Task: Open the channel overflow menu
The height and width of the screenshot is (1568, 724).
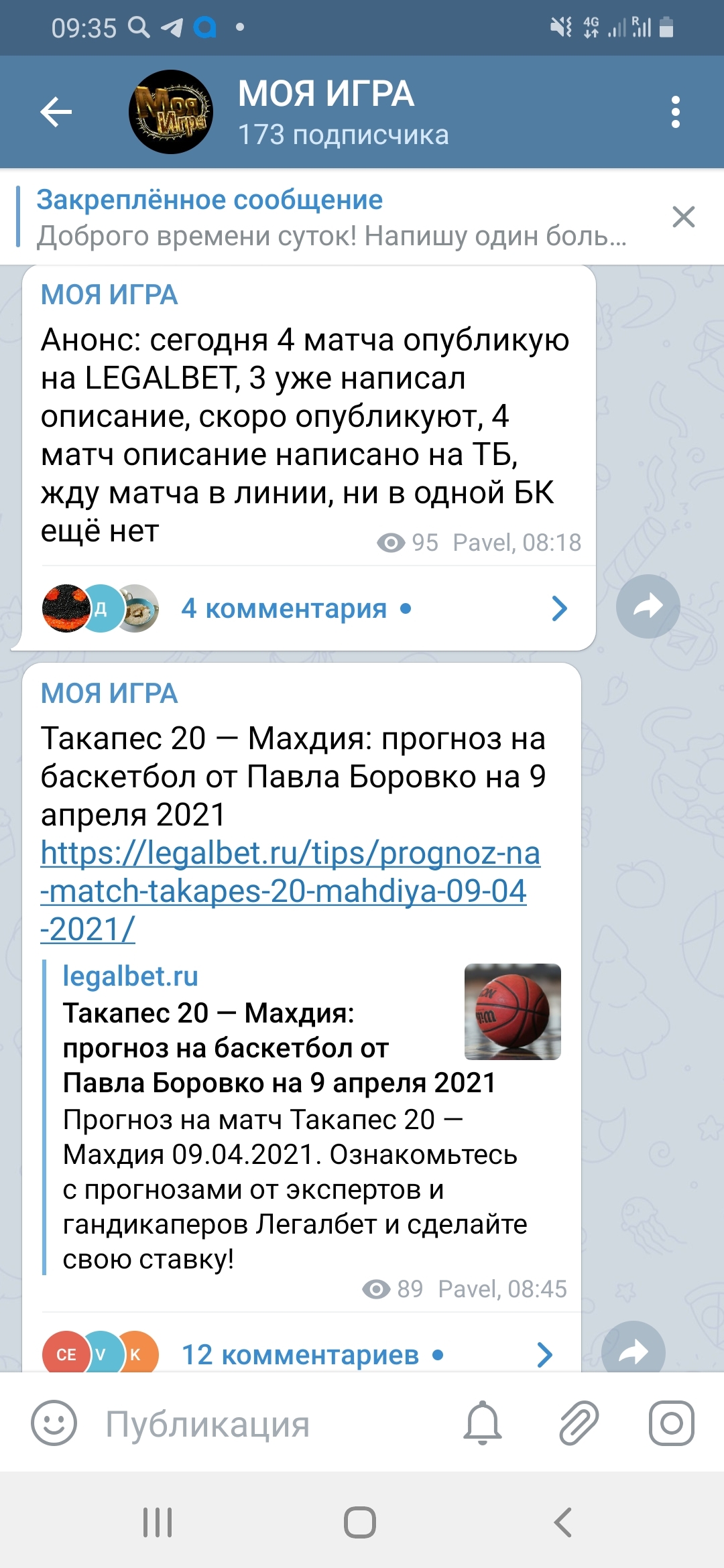Action: (x=675, y=112)
